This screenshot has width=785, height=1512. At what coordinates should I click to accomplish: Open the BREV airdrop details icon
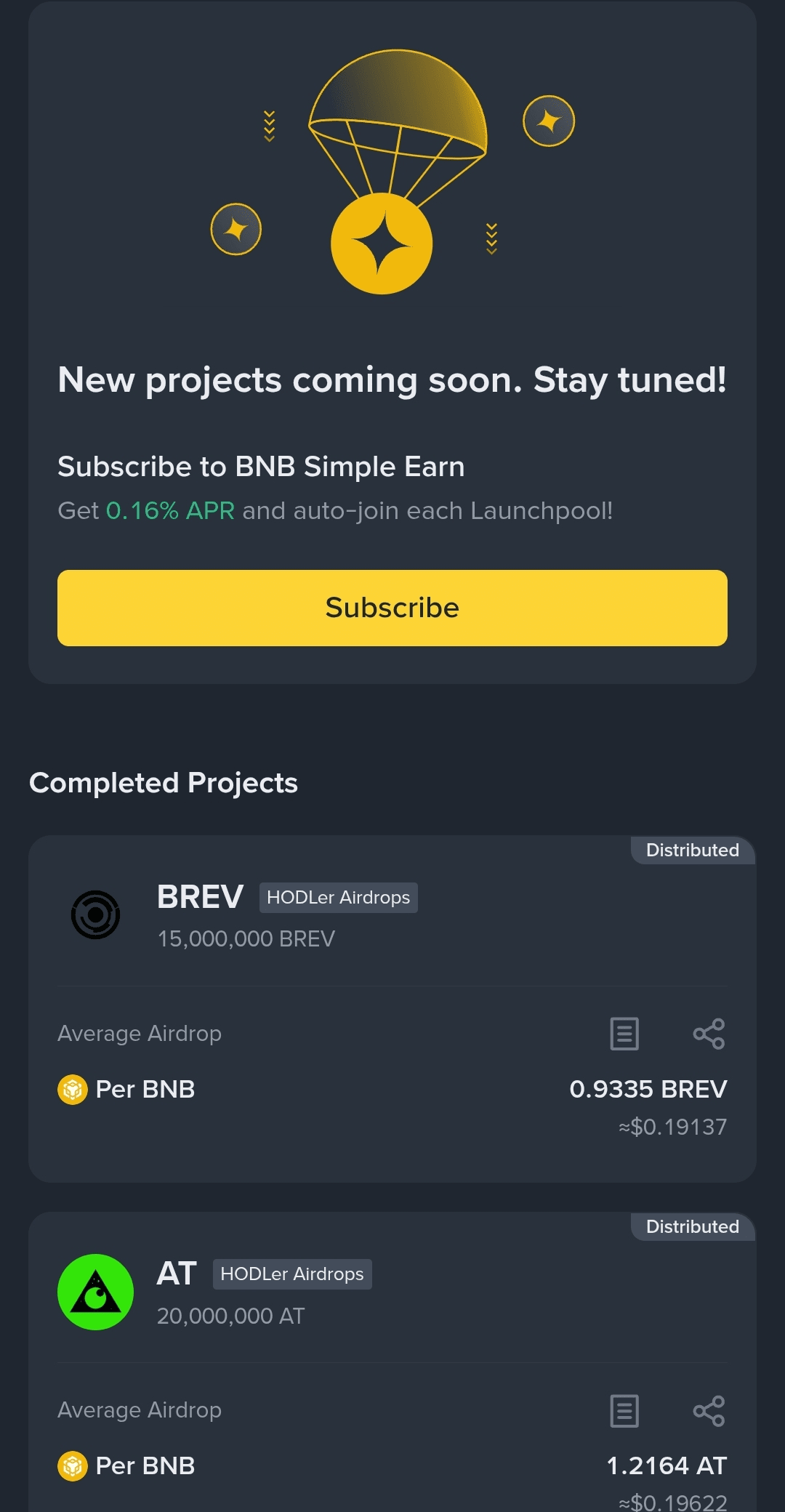[x=624, y=1034]
